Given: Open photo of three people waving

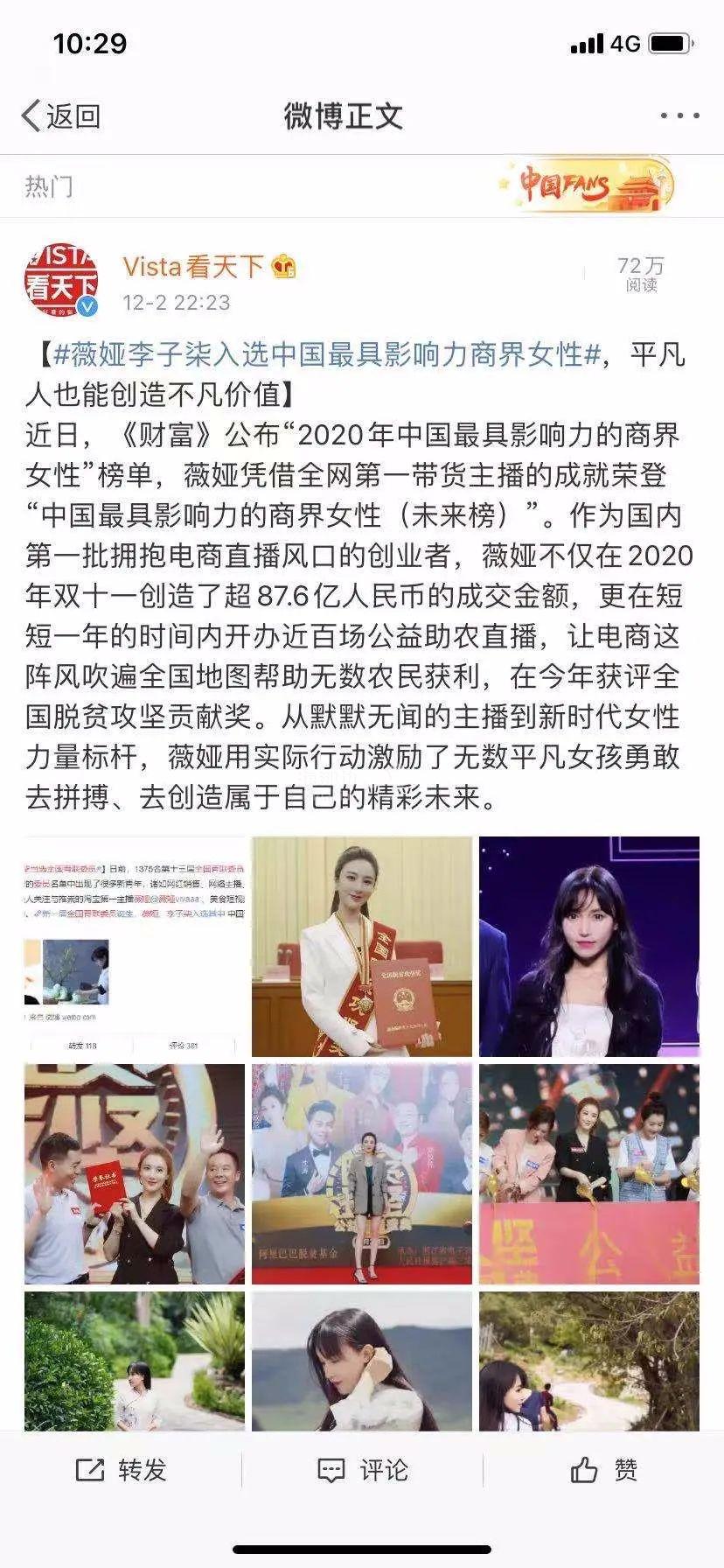Looking at the screenshot, I should pos(135,1173).
